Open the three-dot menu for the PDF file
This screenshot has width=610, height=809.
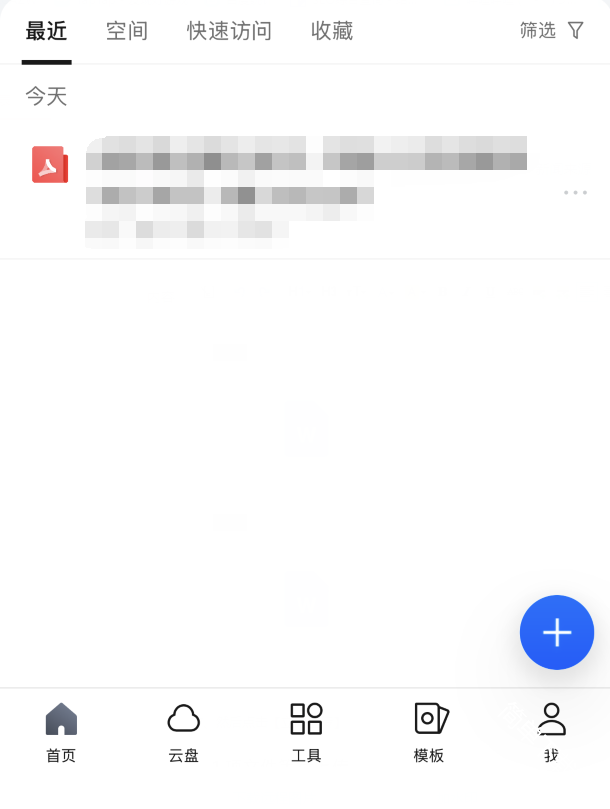(x=575, y=192)
